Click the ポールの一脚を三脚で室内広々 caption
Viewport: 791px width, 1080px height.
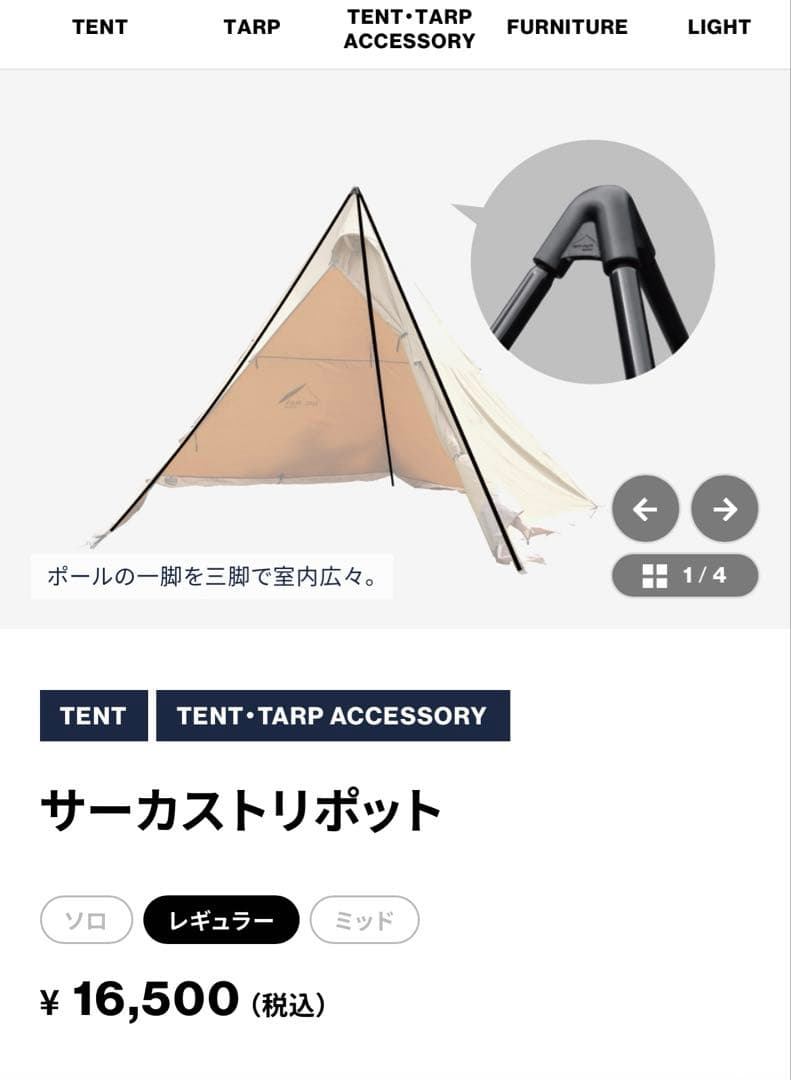[x=215, y=573]
